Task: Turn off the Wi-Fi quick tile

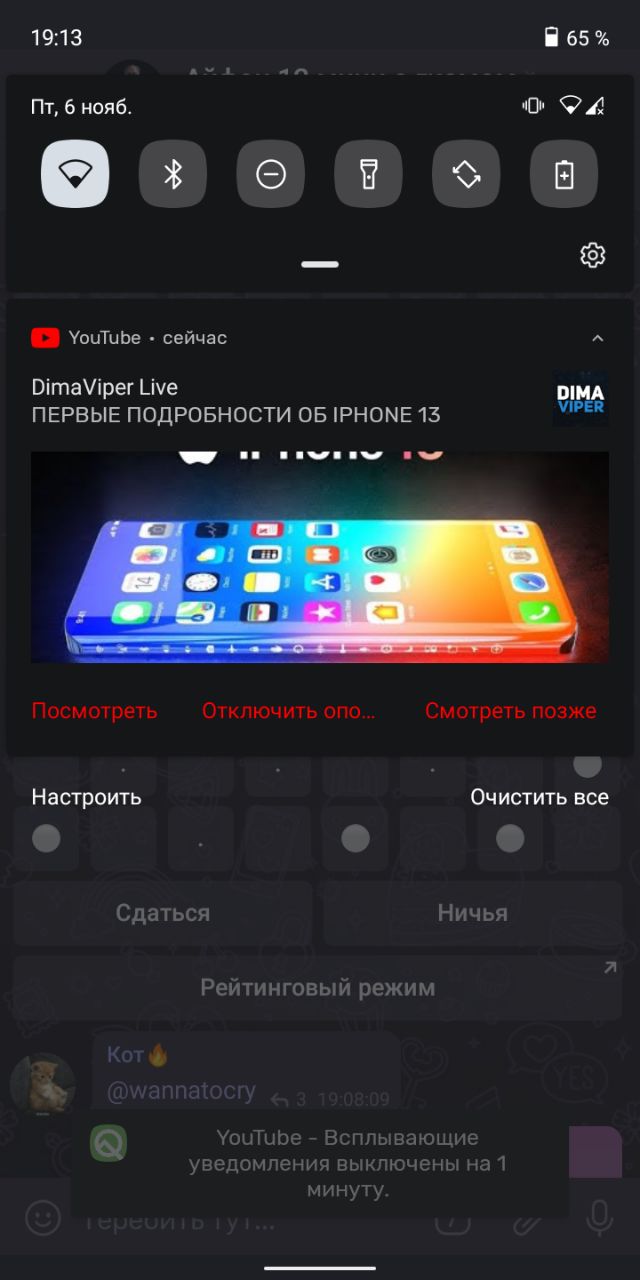Action: point(75,175)
